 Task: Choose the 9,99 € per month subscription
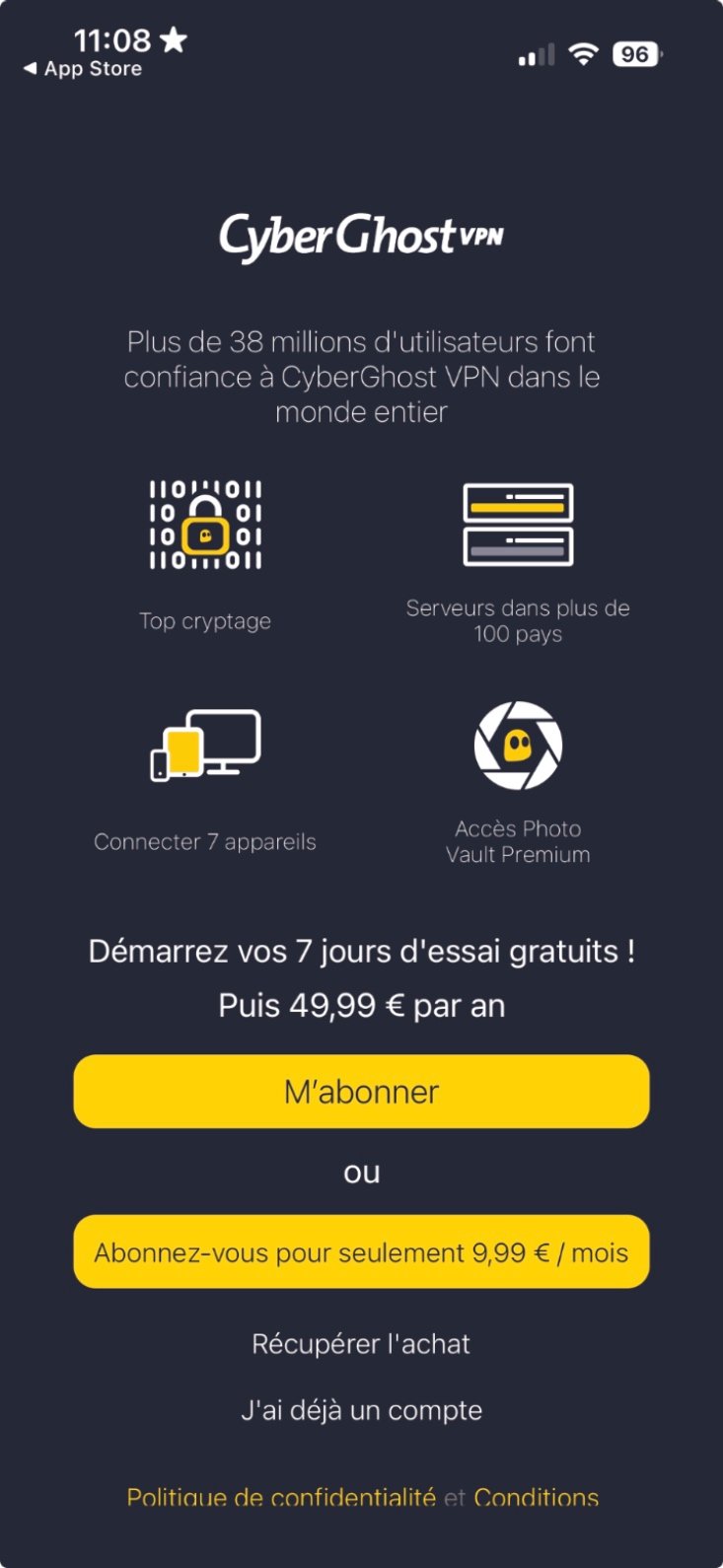point(361,1252)
